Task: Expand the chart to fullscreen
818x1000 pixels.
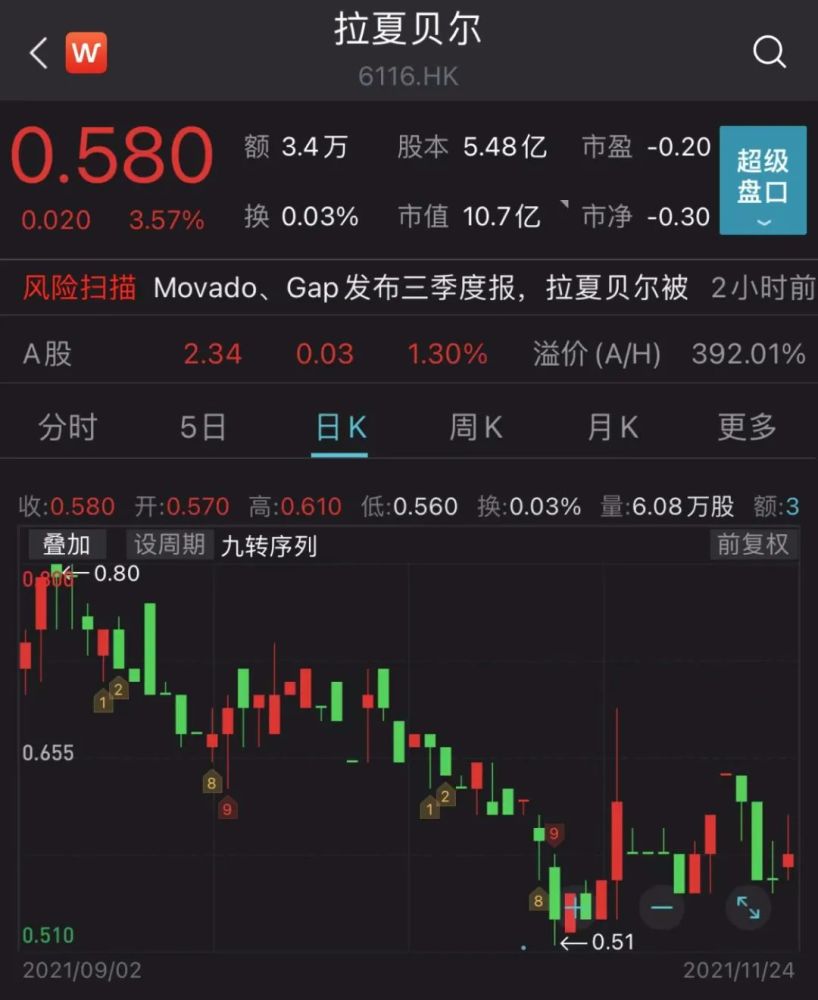Action: [x=748, y=907]
